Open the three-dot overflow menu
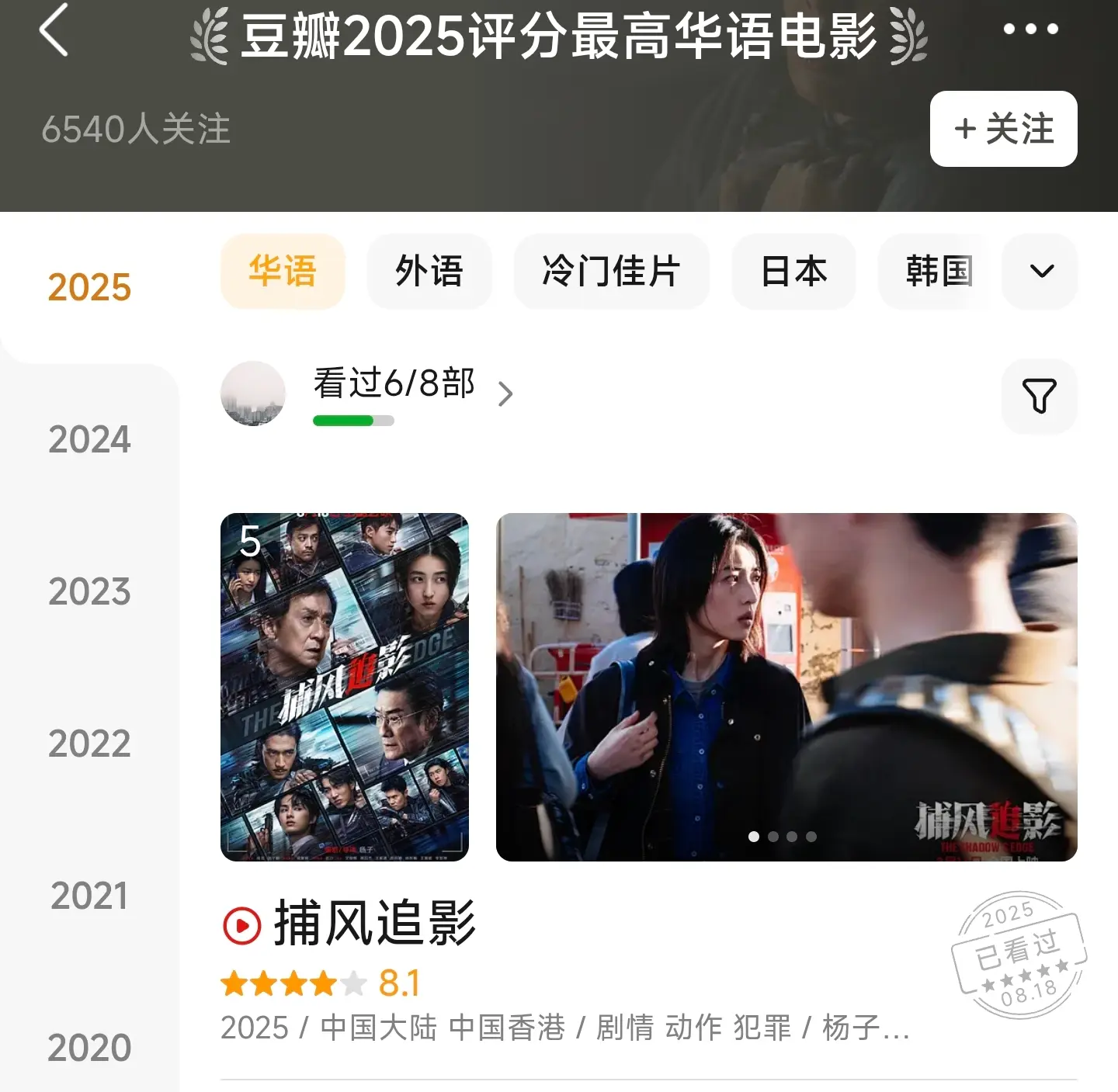Viewport: 1118px width, 1092px height. click(x=1029, y=29)
